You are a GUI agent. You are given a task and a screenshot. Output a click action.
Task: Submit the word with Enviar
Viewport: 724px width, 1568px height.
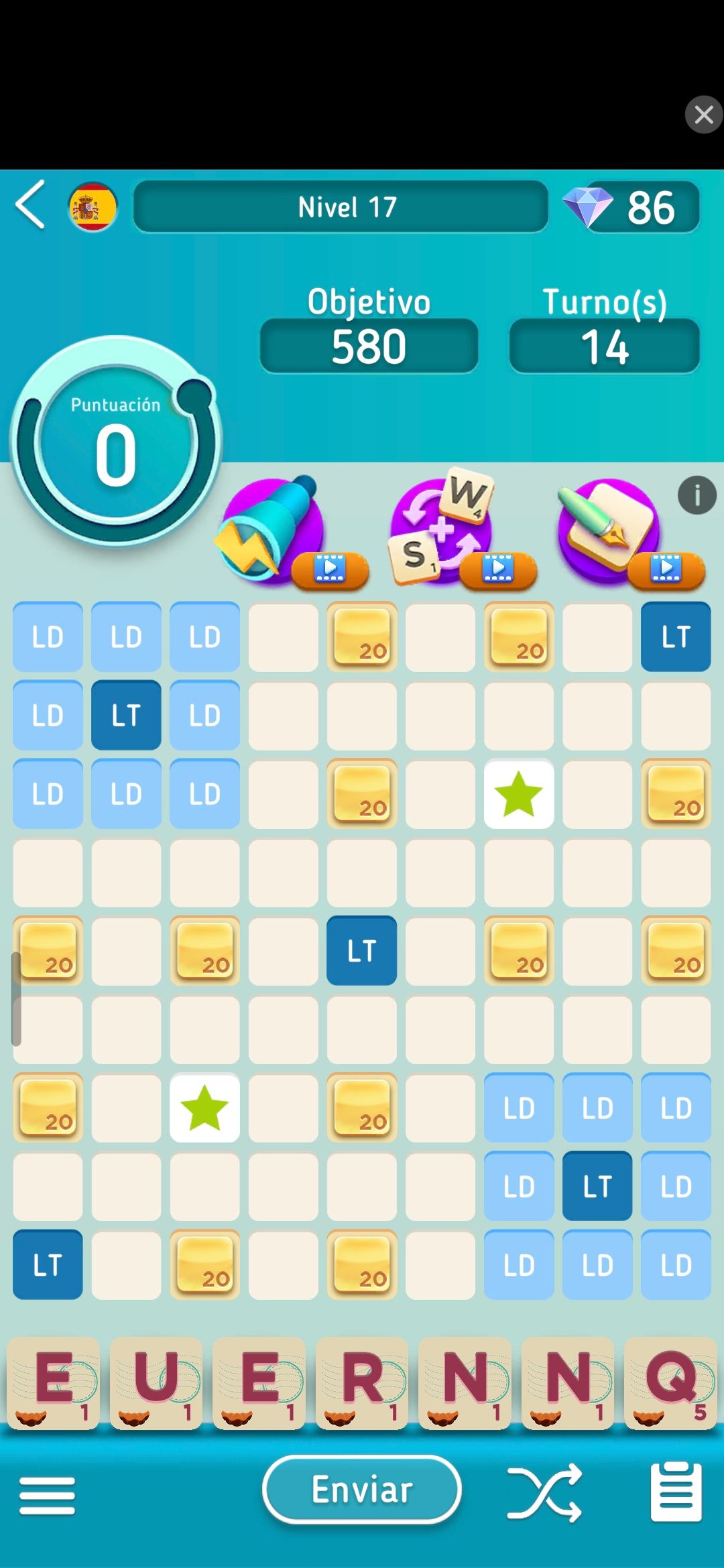click(362, 1490)
